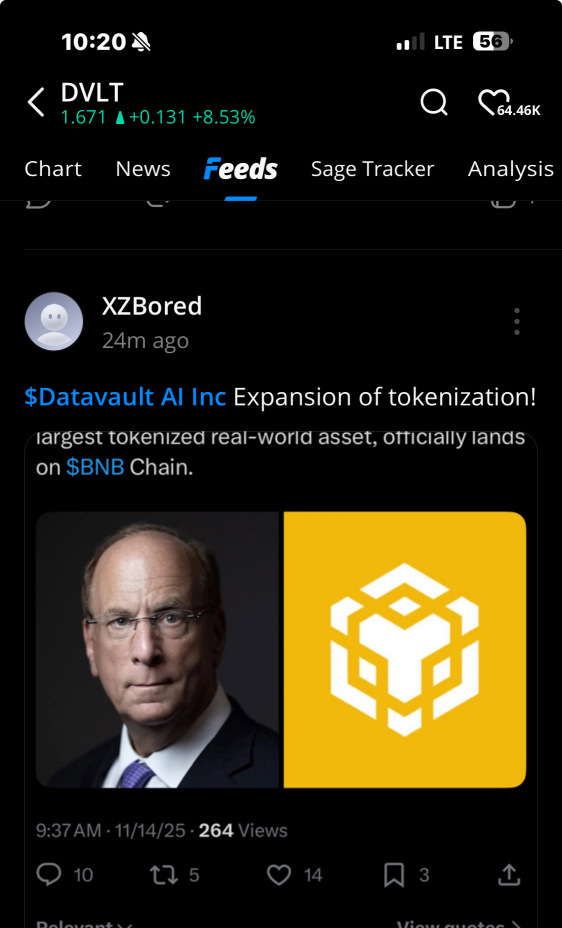The width and height of the screenshot is (562, 928).
Task: Switch to the Analysis tab
Action: tap(511, 170)
